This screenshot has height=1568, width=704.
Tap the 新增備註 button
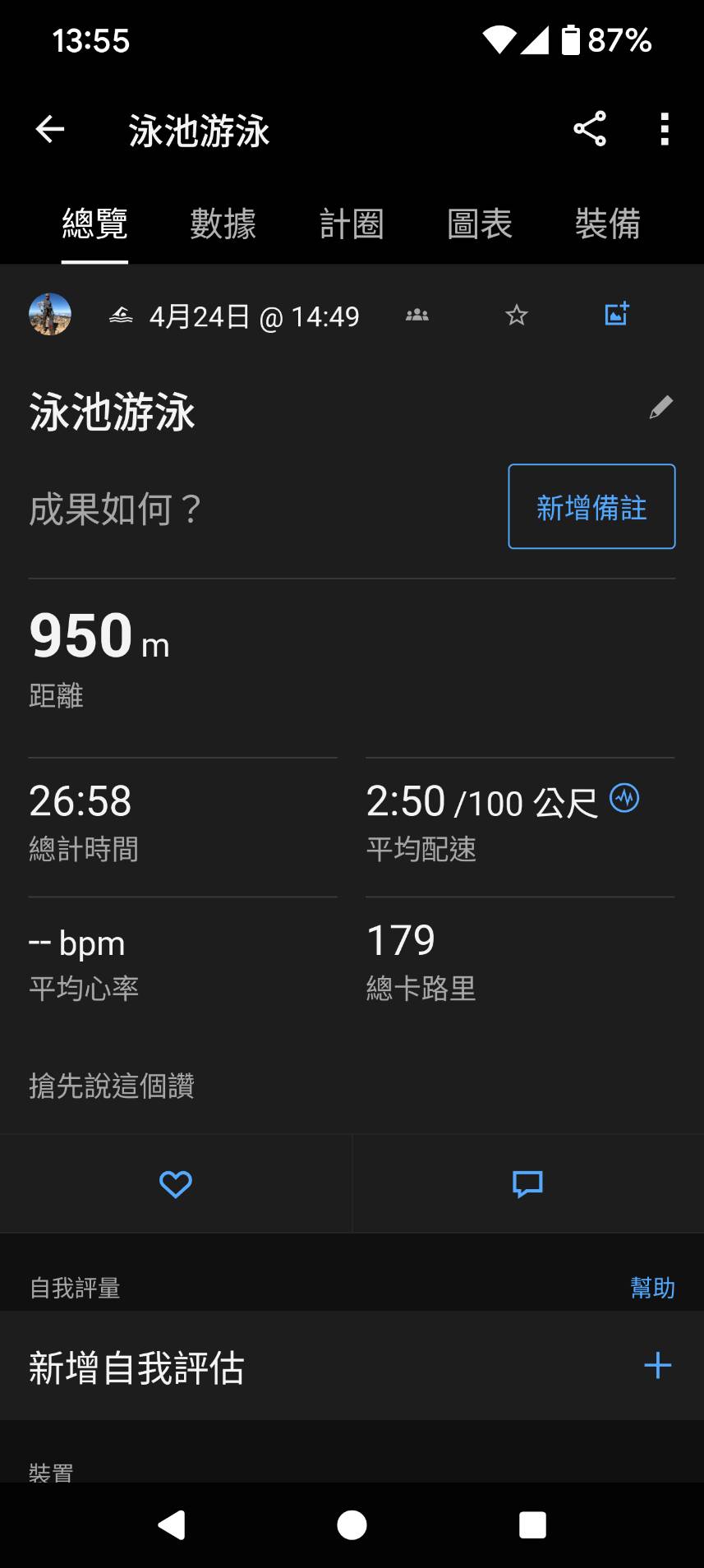tap(591, 506)
